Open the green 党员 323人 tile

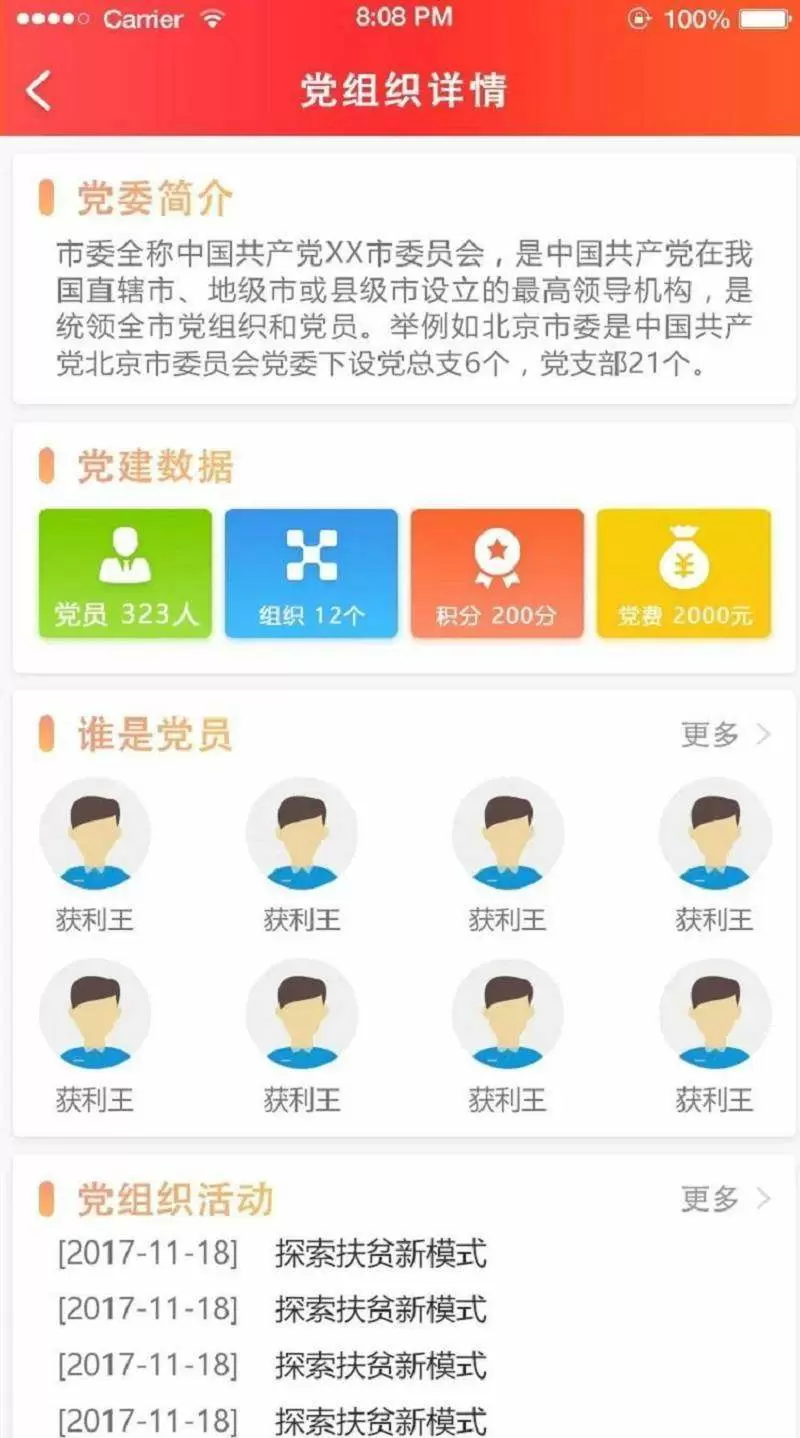[125, 573]
